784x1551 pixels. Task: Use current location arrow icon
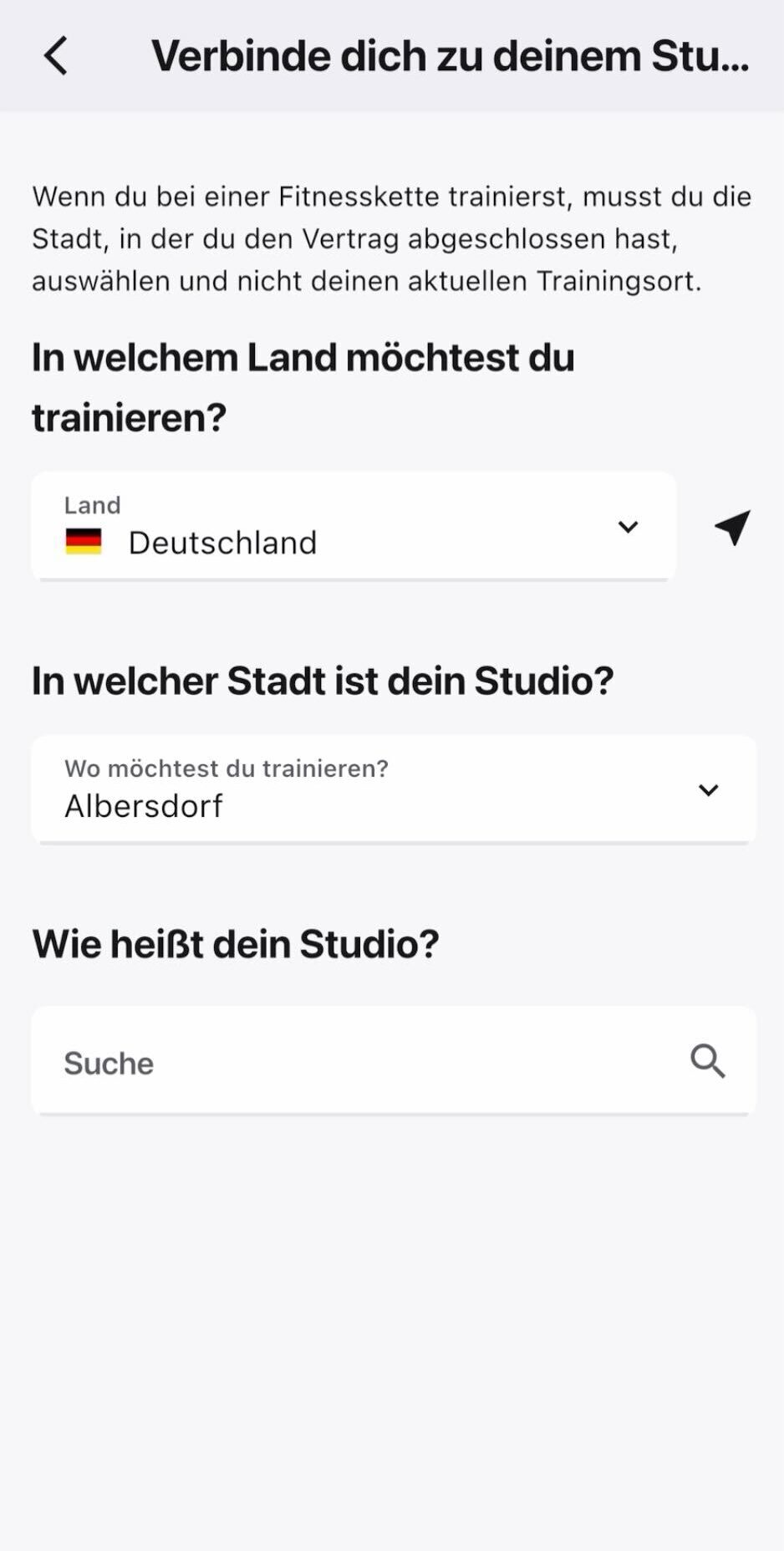click(732, 528)
